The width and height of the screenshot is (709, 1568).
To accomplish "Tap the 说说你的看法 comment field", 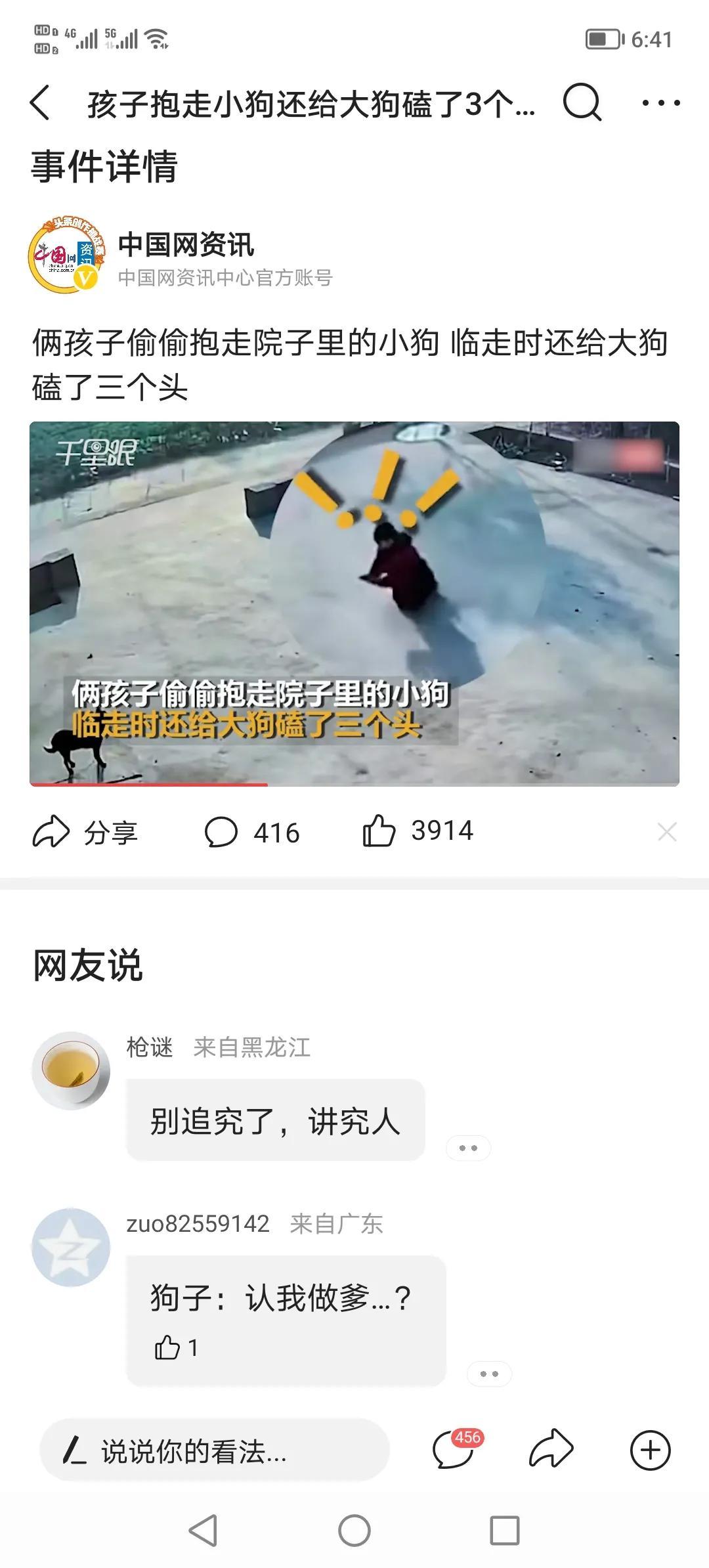I will [x=214, y=1451].
